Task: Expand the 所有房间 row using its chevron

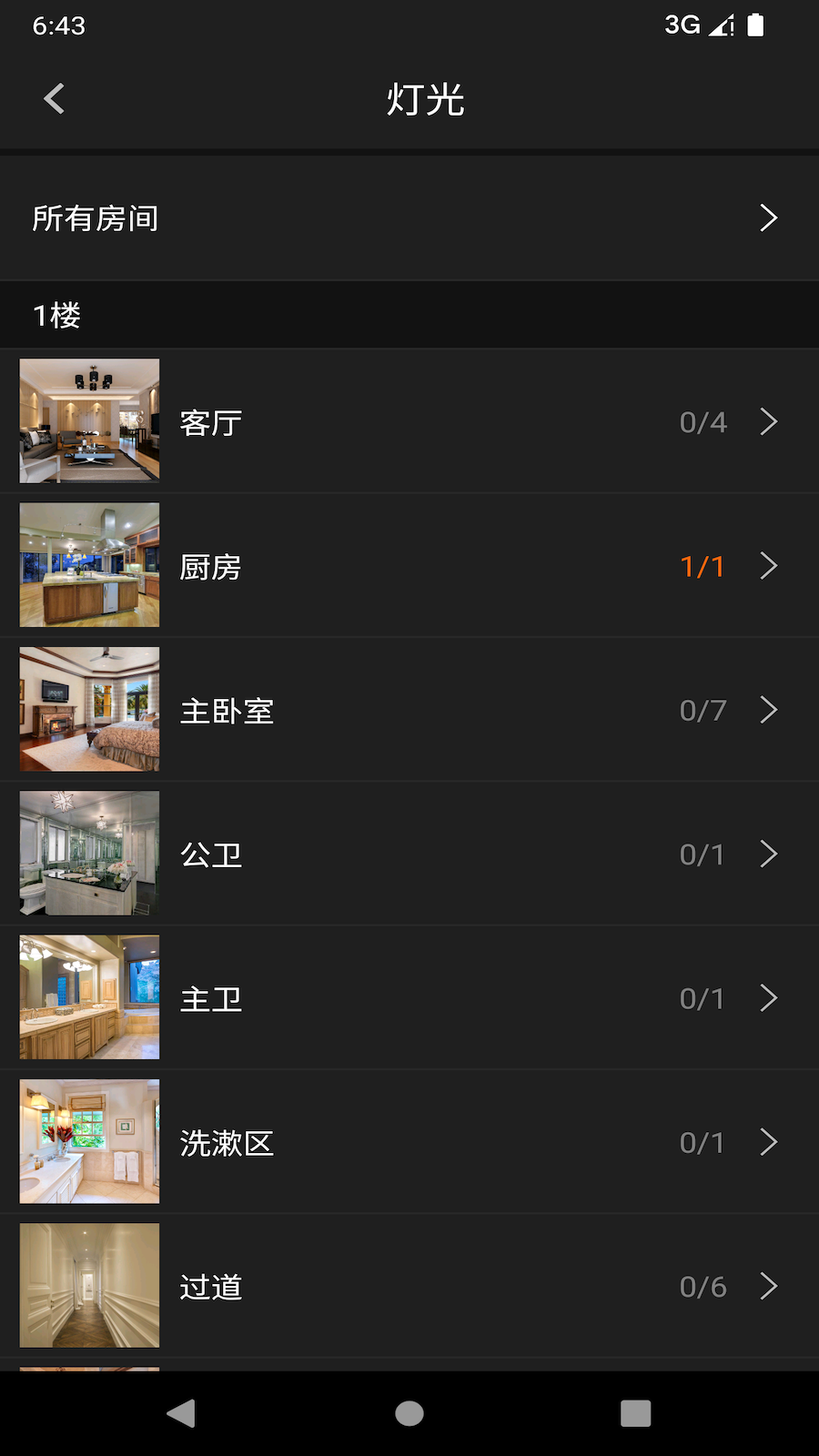Action: pyautogui.click(x=769, y=218)
